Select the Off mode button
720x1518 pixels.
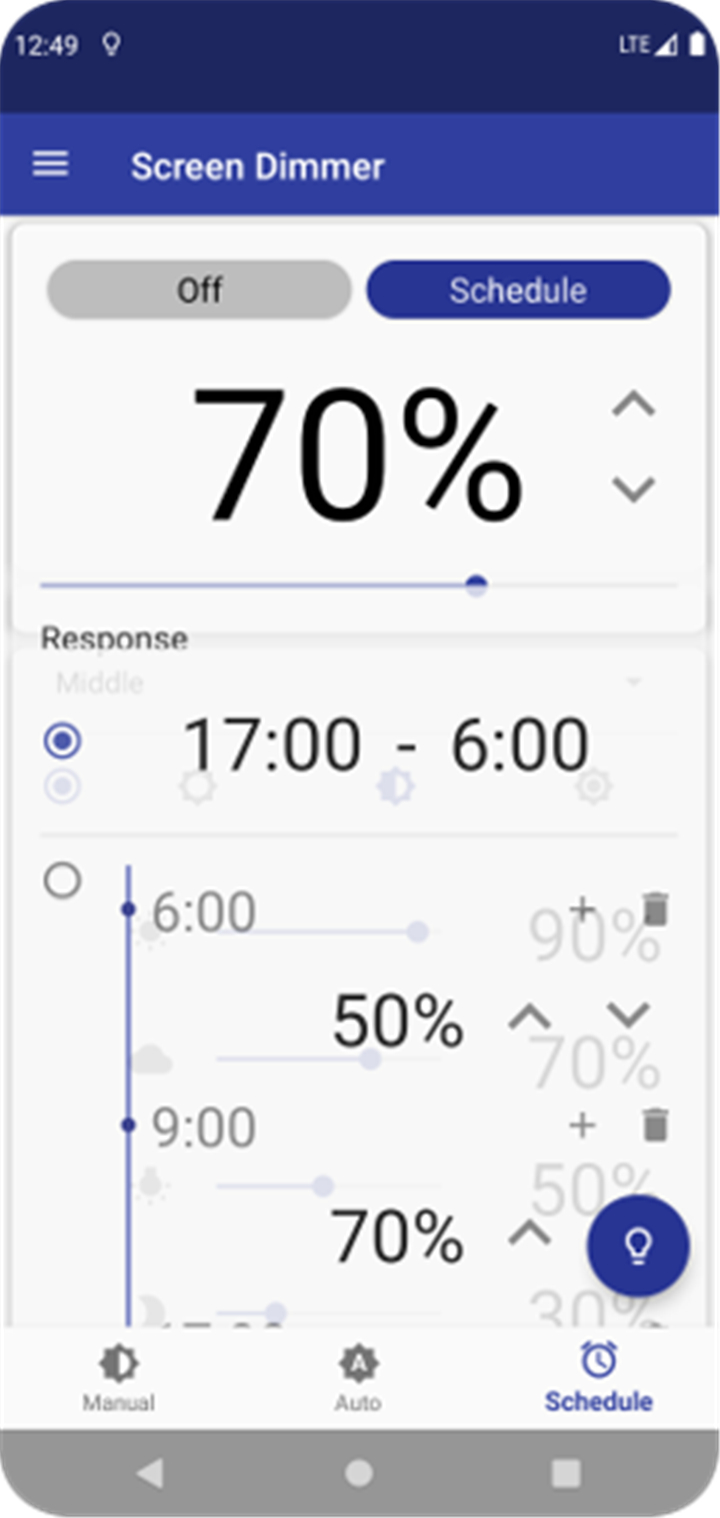(199, 290)
